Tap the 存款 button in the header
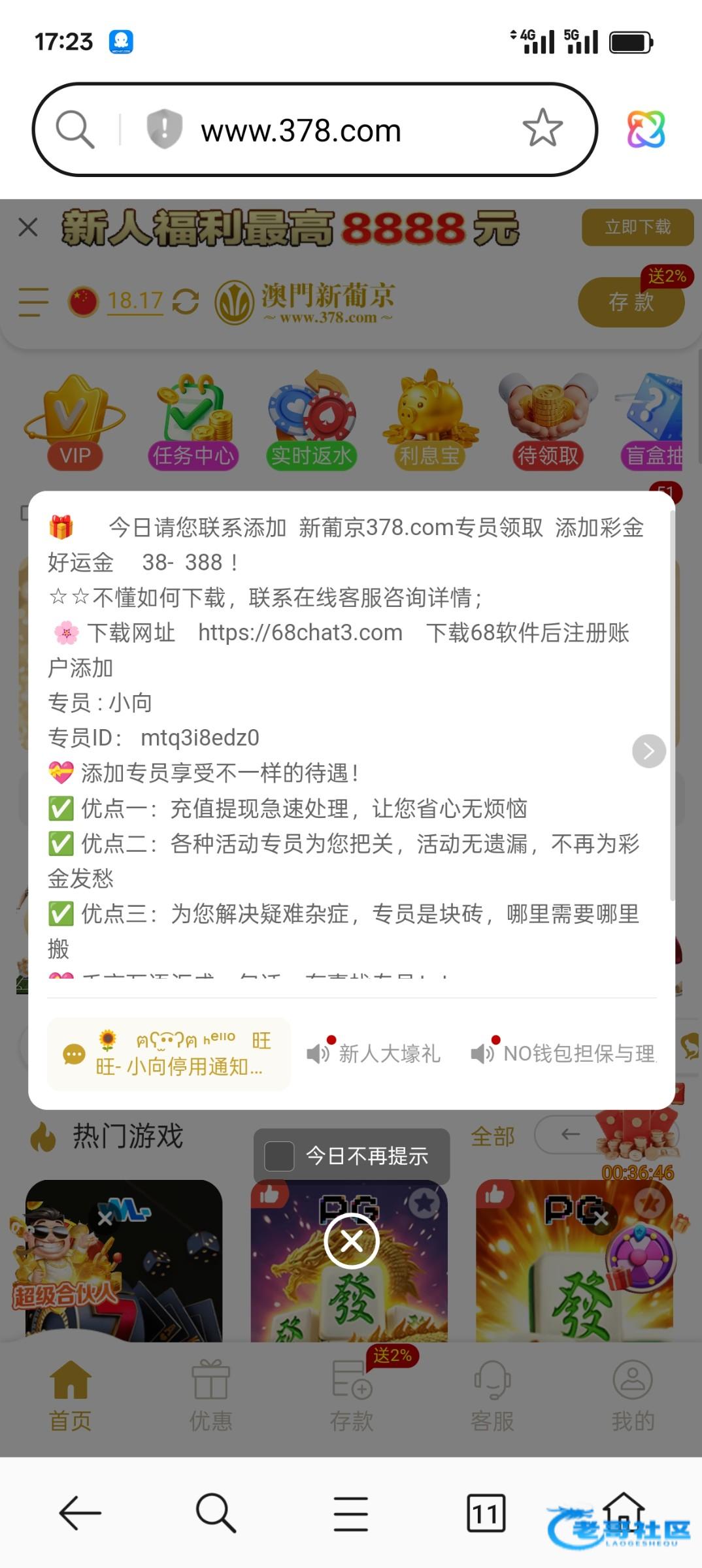The image size is (702, 1568). 631,302
